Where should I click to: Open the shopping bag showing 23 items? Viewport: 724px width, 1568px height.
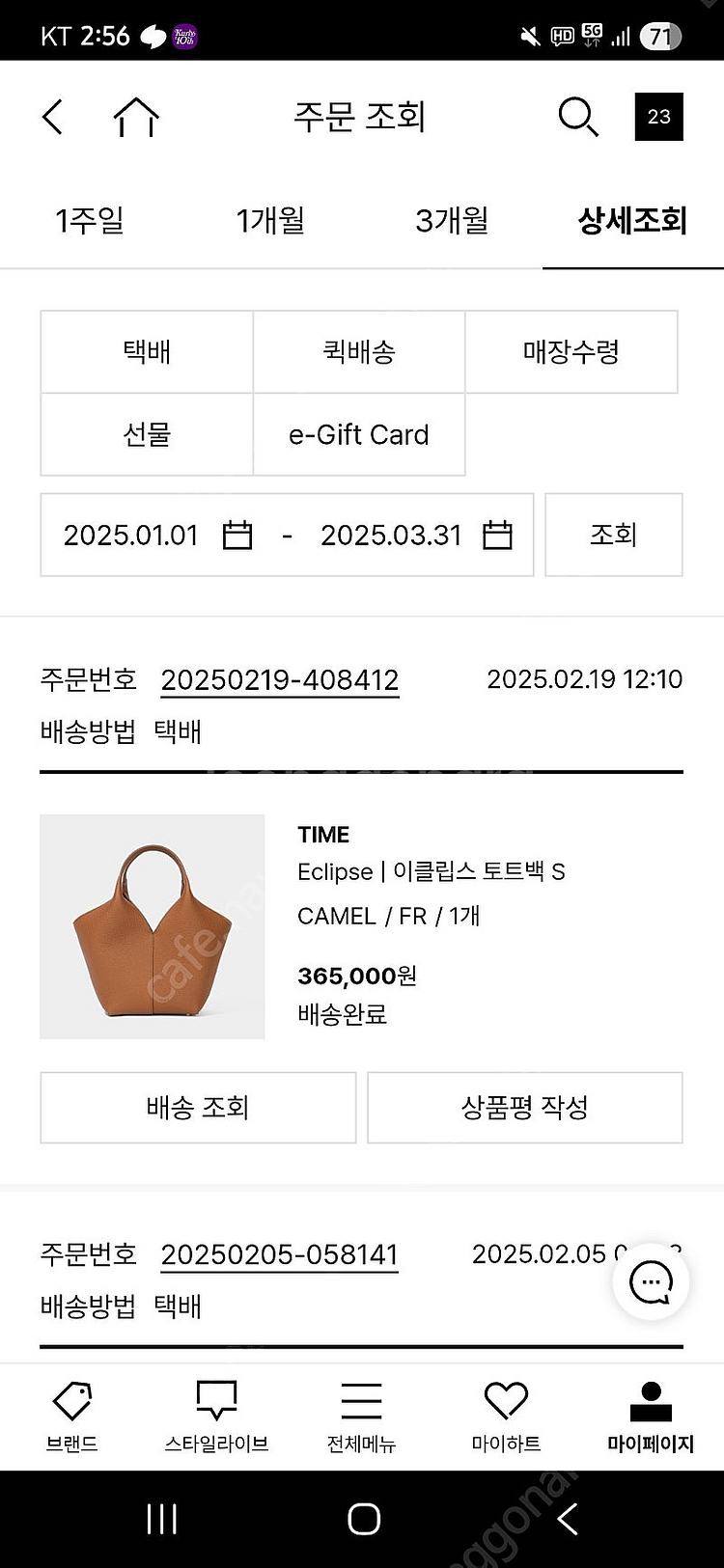point(659,116)
